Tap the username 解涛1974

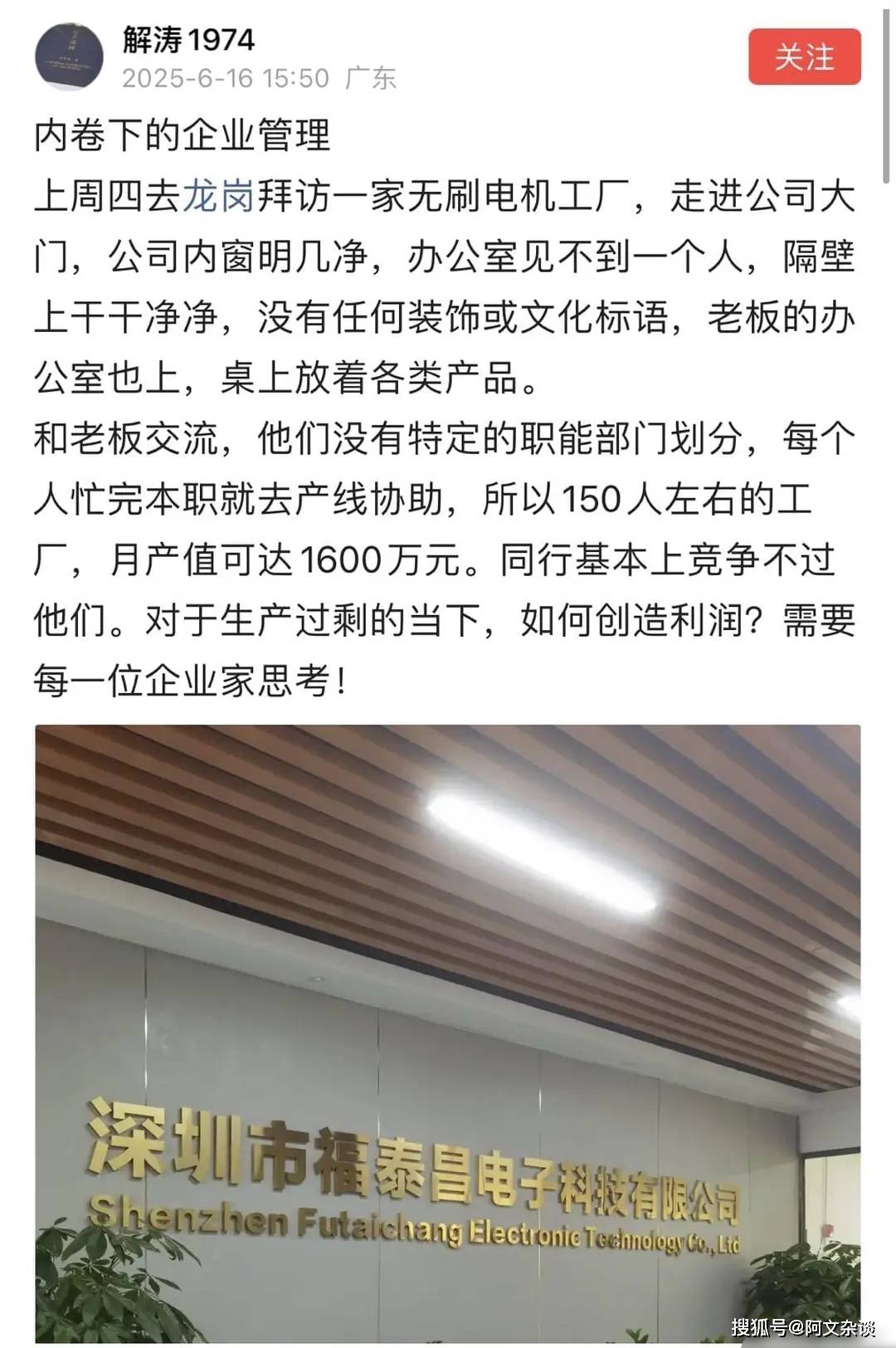click(188, 39)
